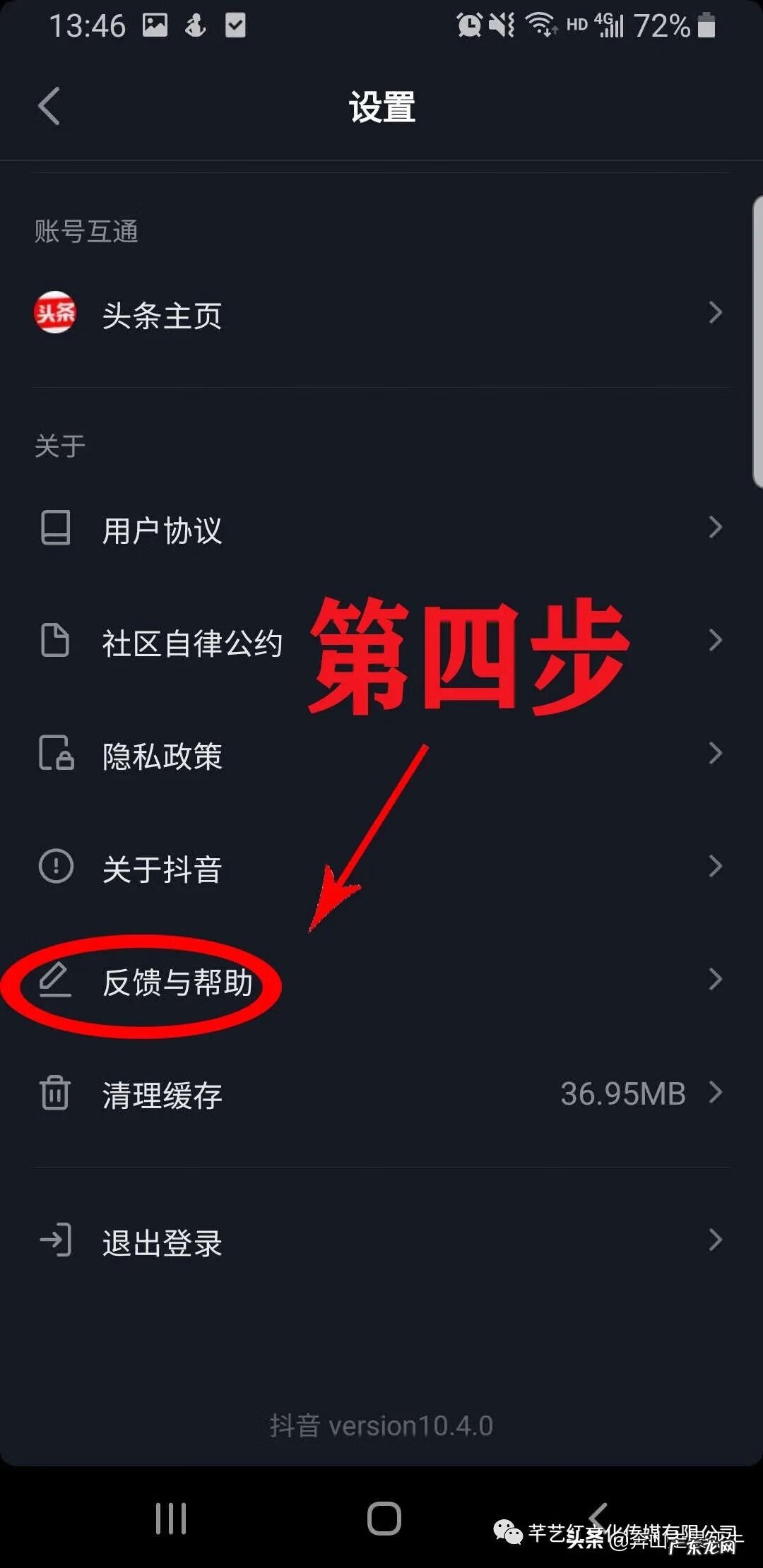763x1568 pixels.
Task: Open the back arrow at top left
Action: [48, 106]
